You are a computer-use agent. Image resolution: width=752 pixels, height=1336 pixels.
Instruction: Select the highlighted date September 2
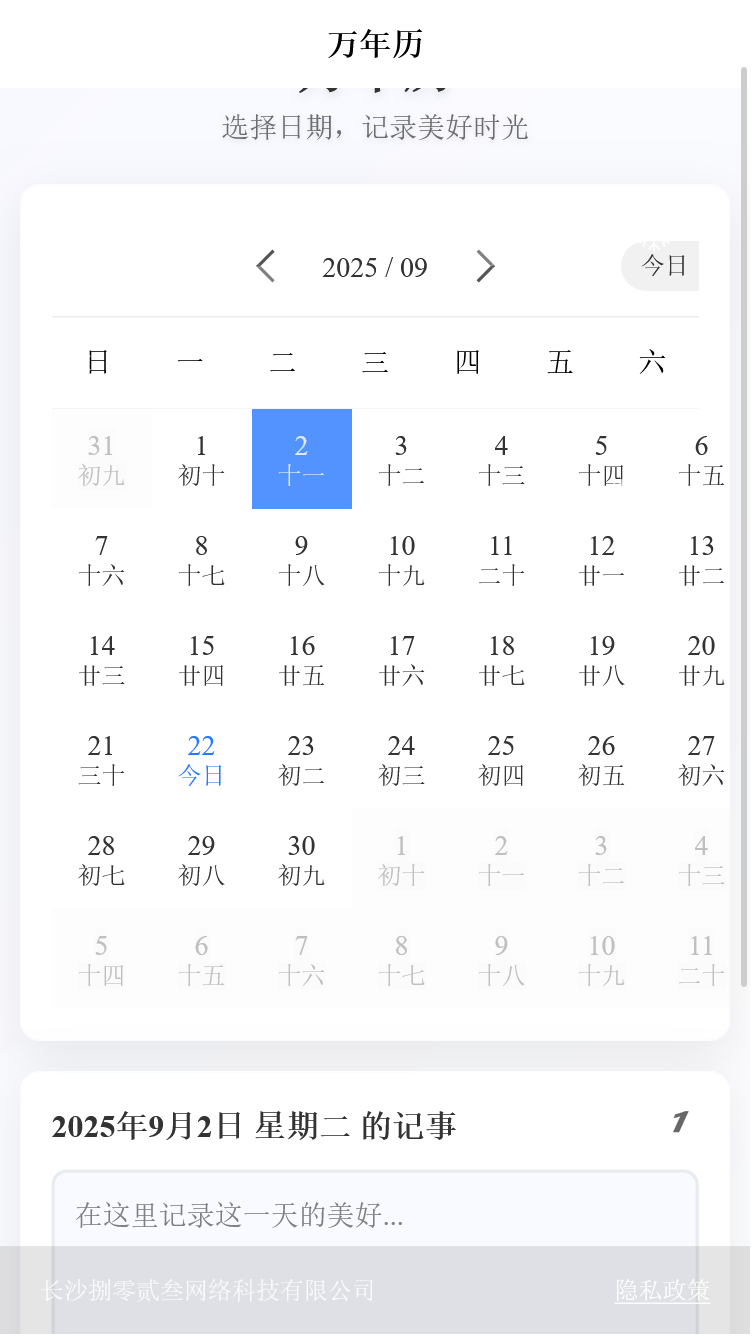click(x=301, y=459)
